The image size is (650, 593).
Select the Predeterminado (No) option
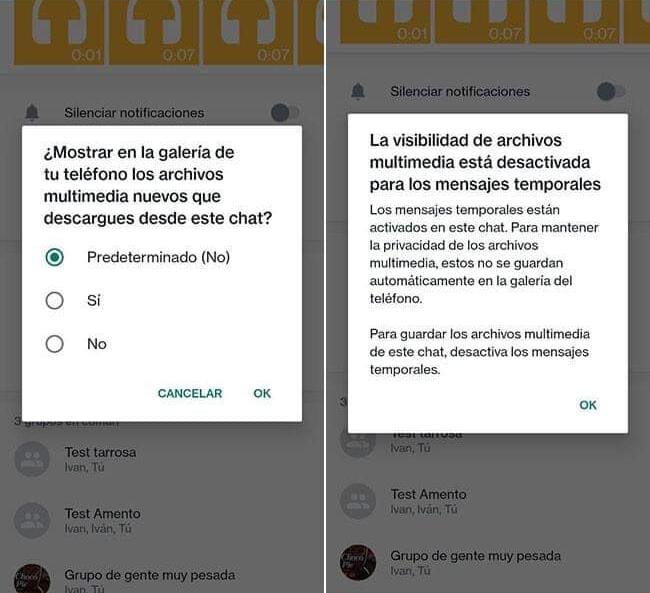click(55, 257)
